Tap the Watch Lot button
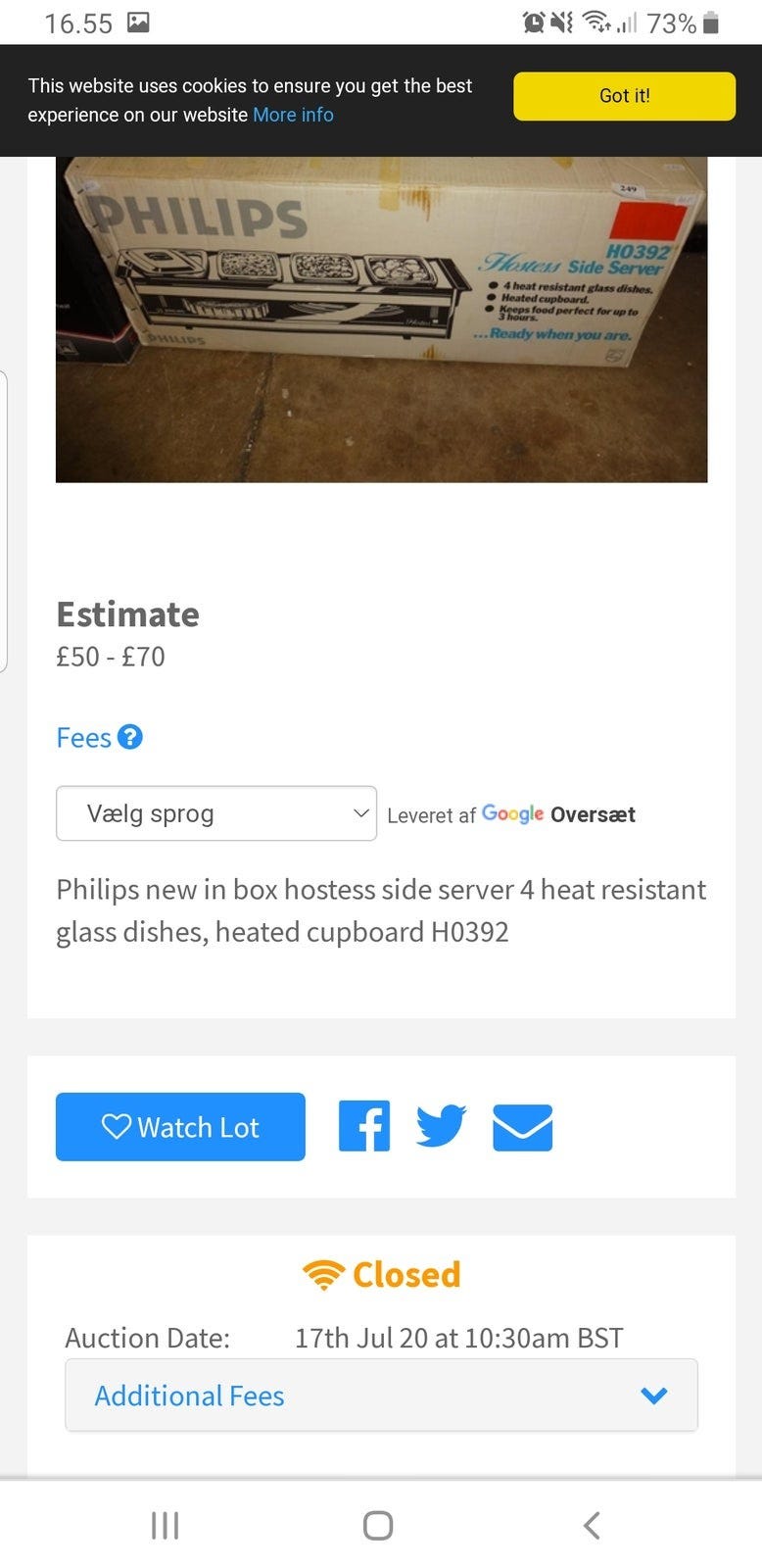 coord(180,1127)
